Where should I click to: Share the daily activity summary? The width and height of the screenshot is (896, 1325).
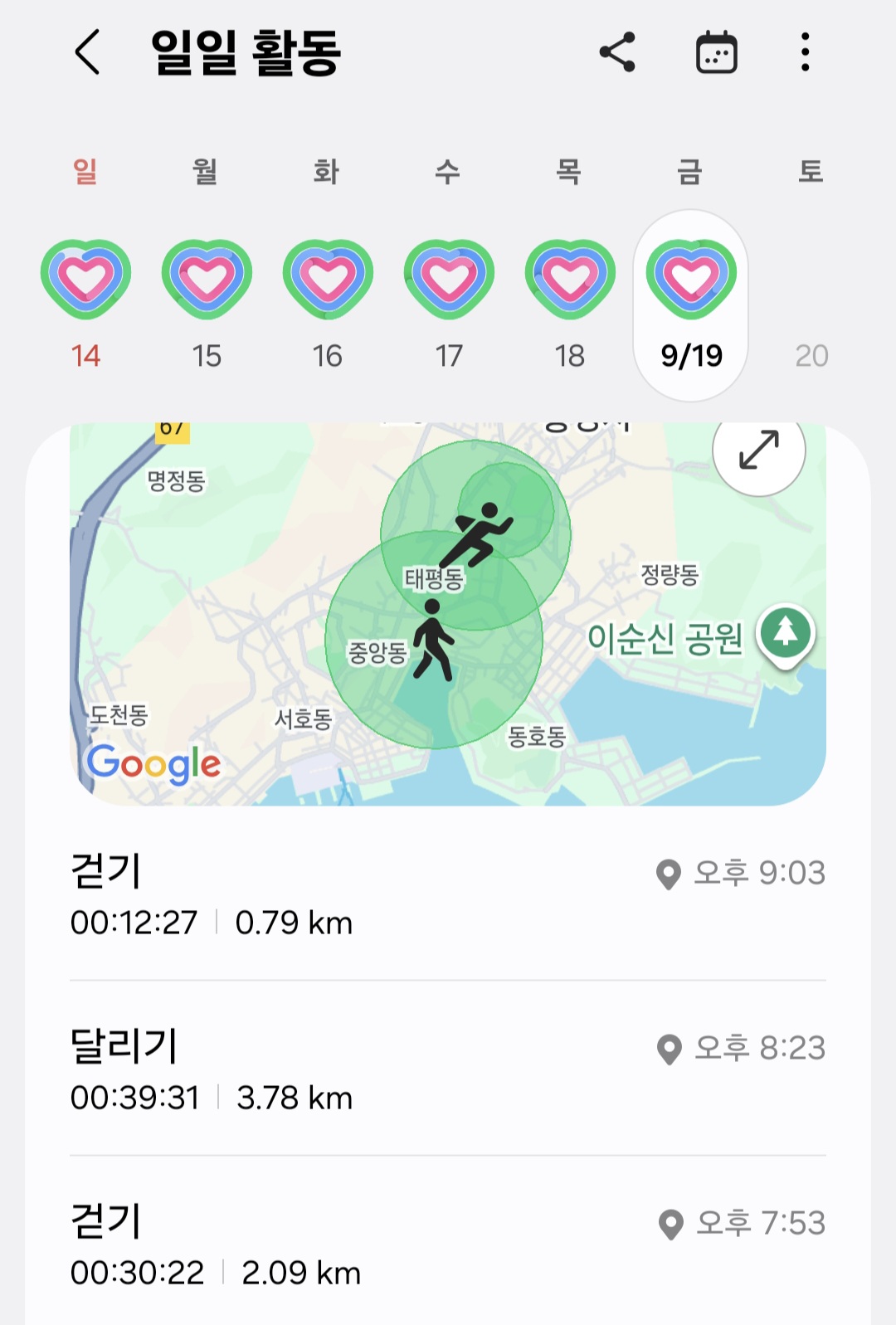(617, 52)
